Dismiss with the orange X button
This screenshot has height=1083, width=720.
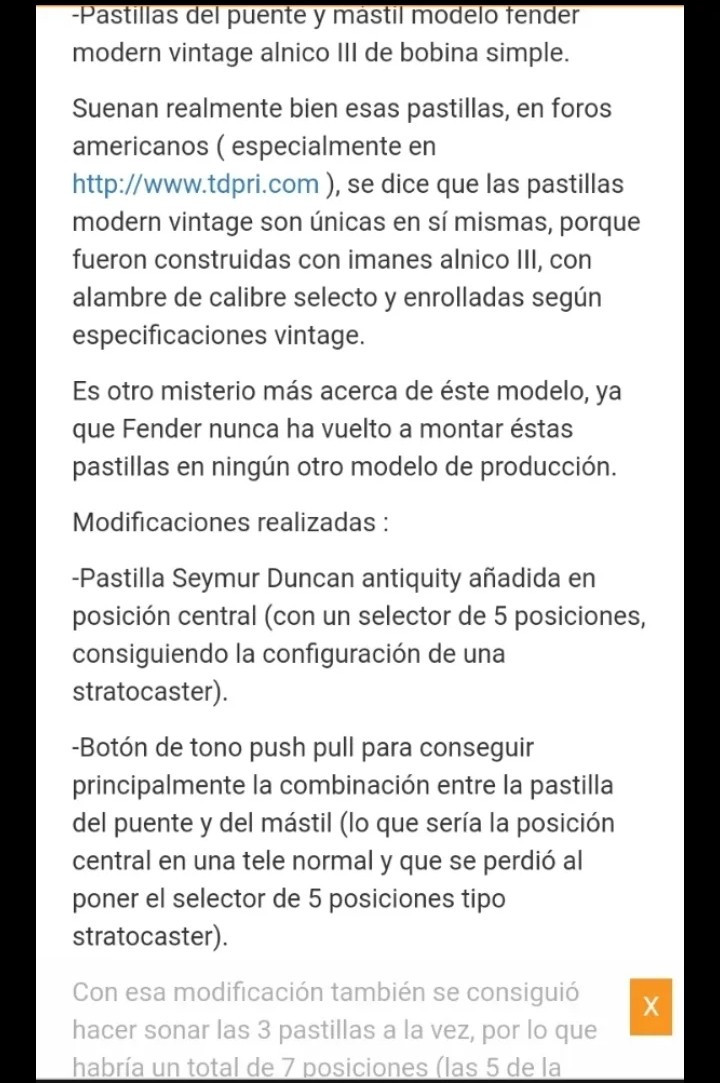651,1007
